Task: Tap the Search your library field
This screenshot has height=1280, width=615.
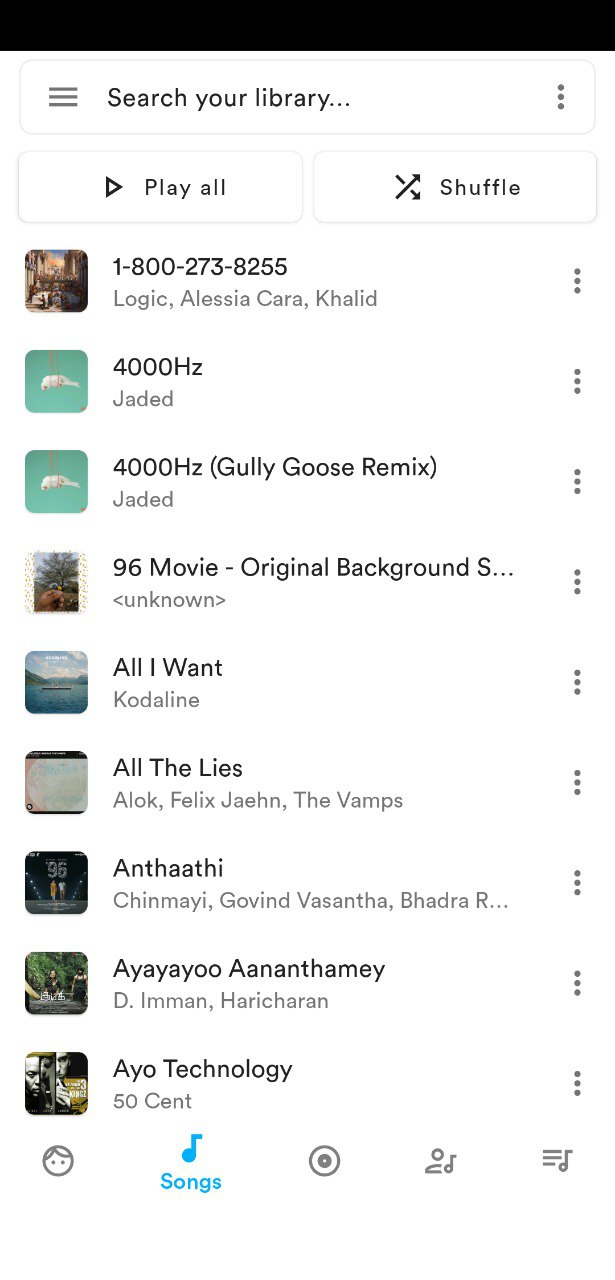Action: click(x=300, y=98)
